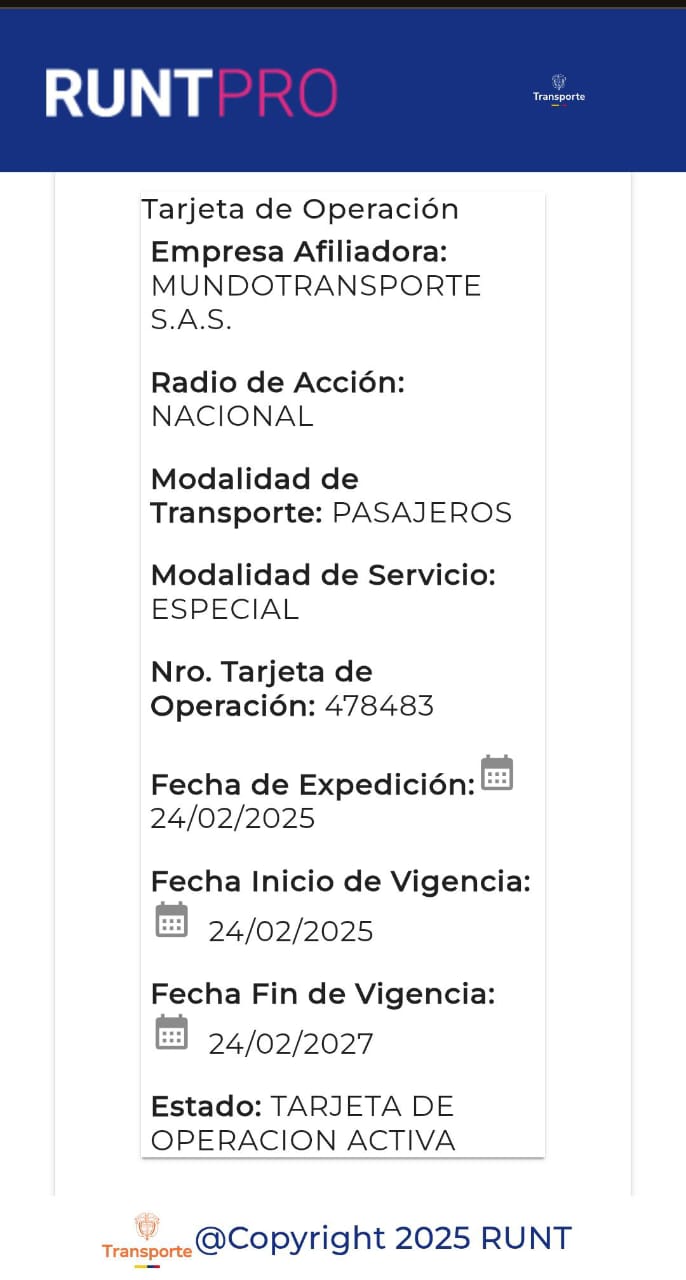Open the Fecha Fin de Vigencia calendar picker
Screen dimensions: 686x1280
[x=172, y=1032]
